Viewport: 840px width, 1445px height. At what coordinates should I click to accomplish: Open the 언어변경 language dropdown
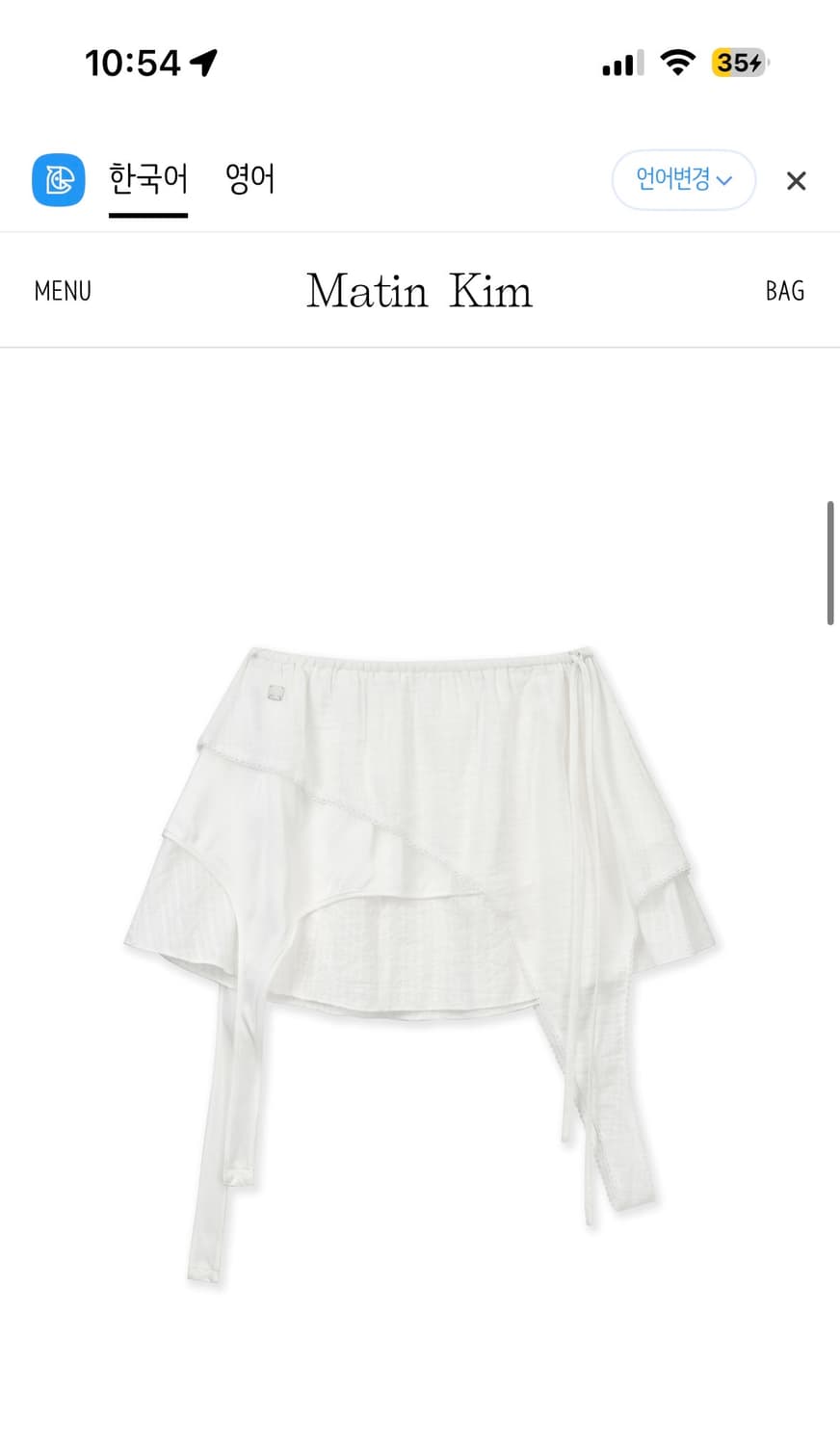(x=683, y=180)
